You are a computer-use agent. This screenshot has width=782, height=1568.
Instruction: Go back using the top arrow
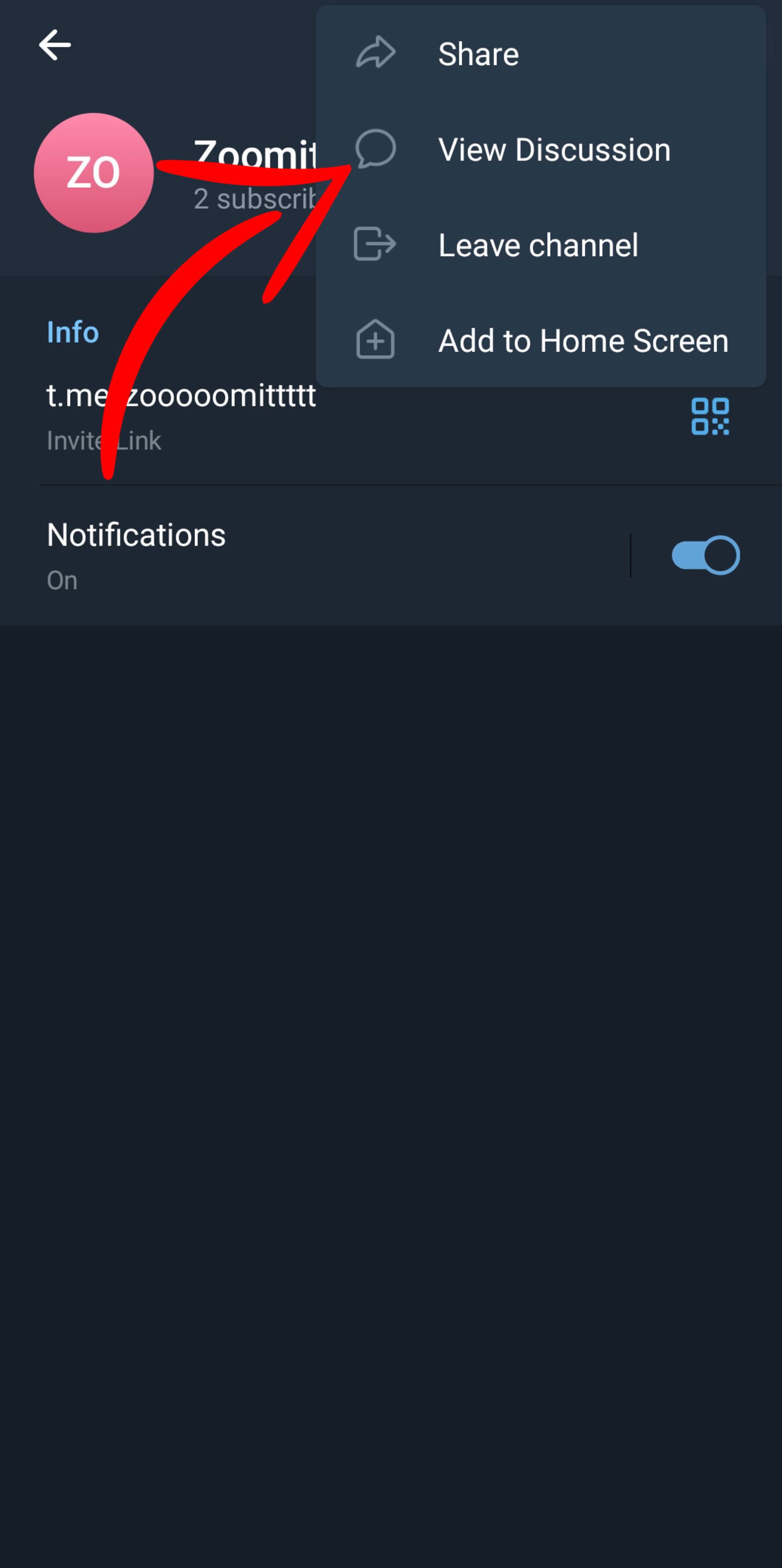pos(55,46)
